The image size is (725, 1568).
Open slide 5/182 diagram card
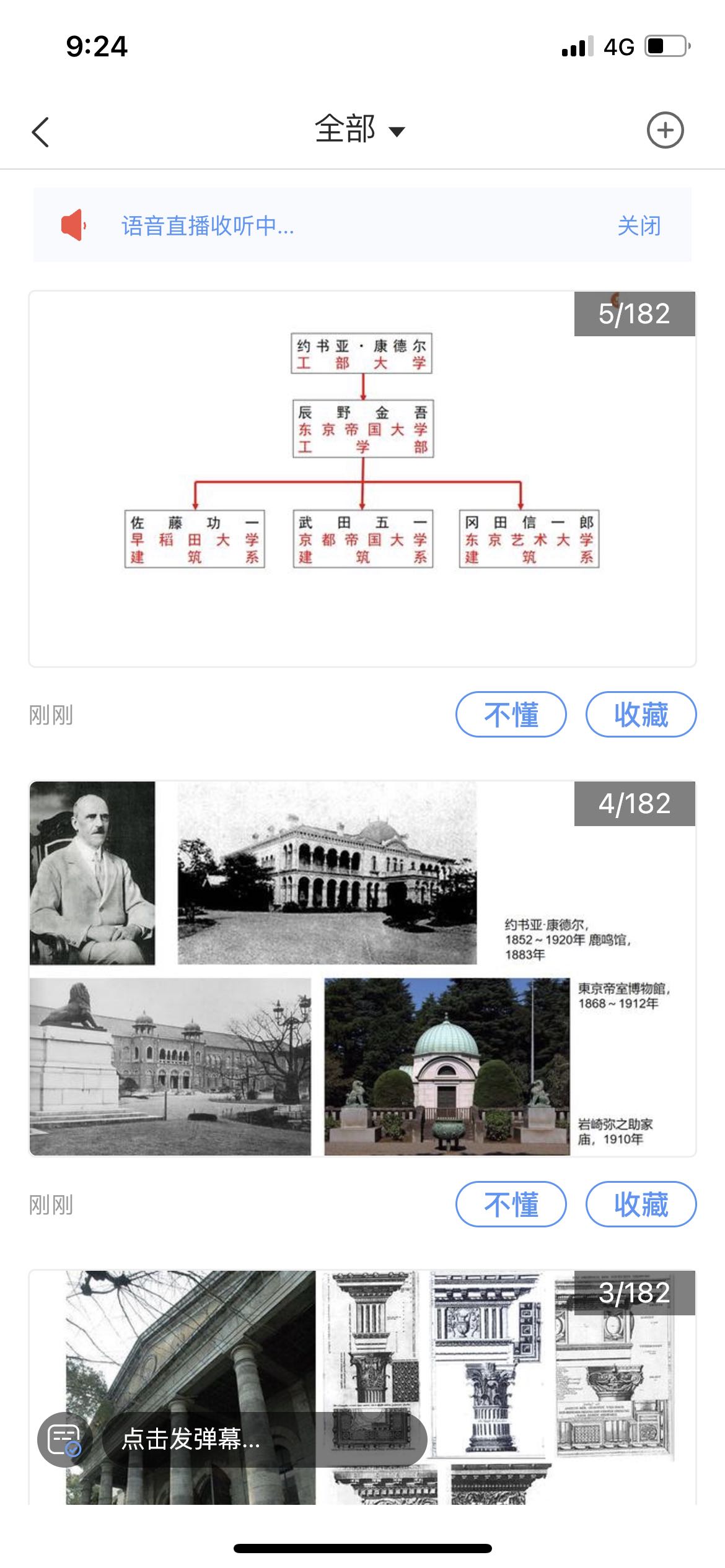click(362, 478)
